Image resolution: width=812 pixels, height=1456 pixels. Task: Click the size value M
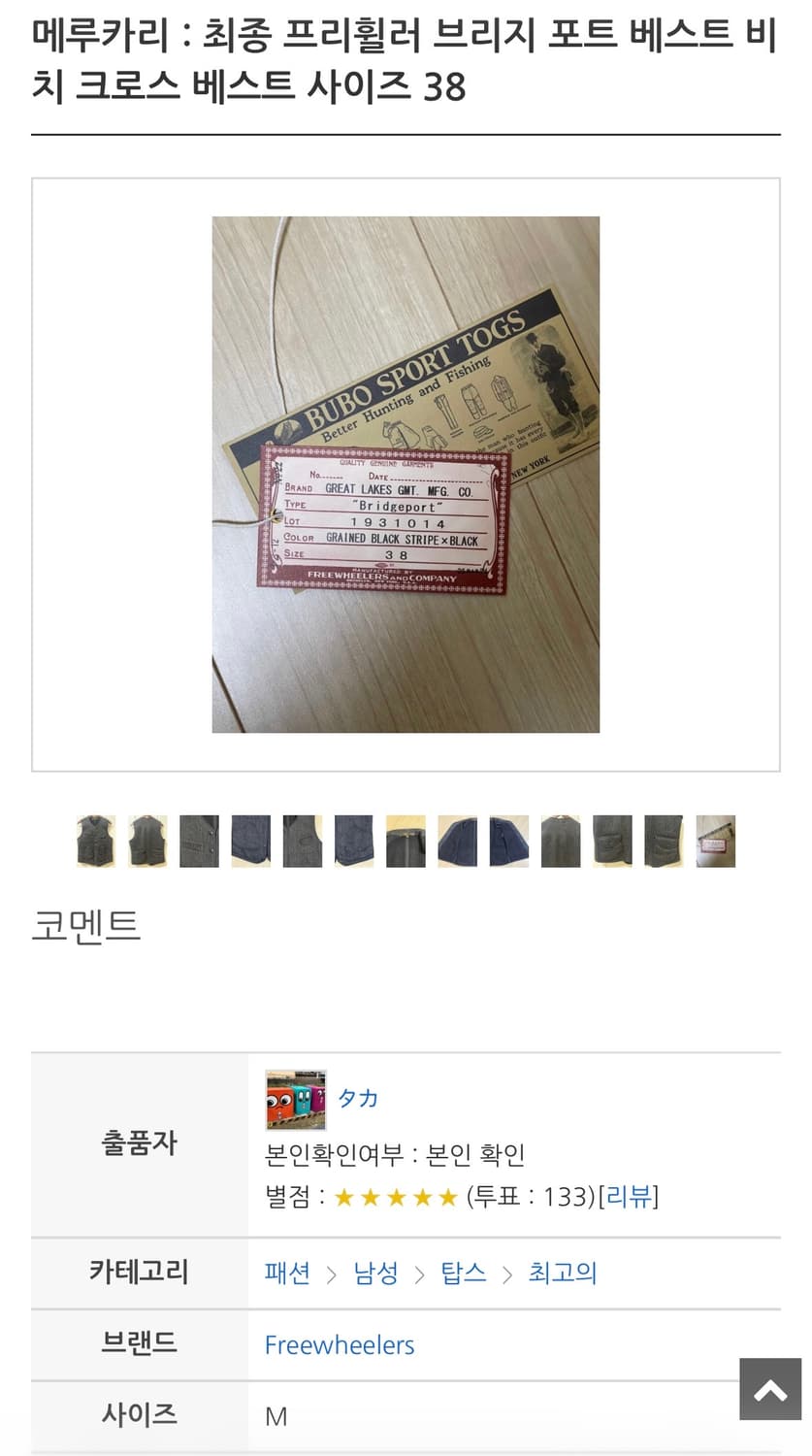coord(276,1416)
